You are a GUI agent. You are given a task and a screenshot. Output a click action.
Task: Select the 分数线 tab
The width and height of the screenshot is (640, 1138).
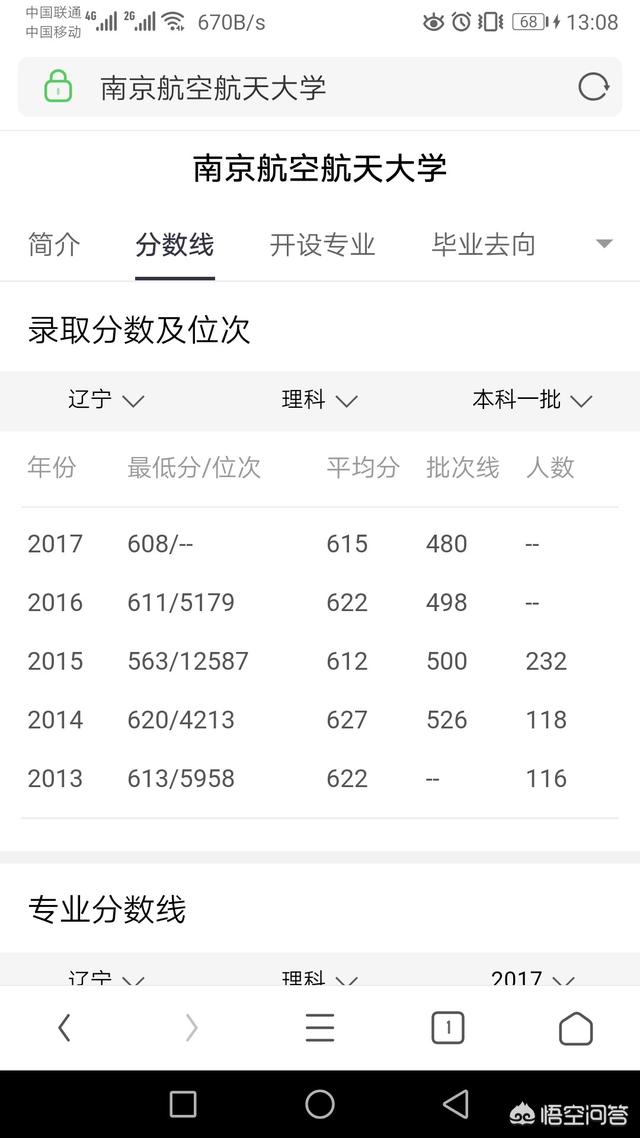175,245
